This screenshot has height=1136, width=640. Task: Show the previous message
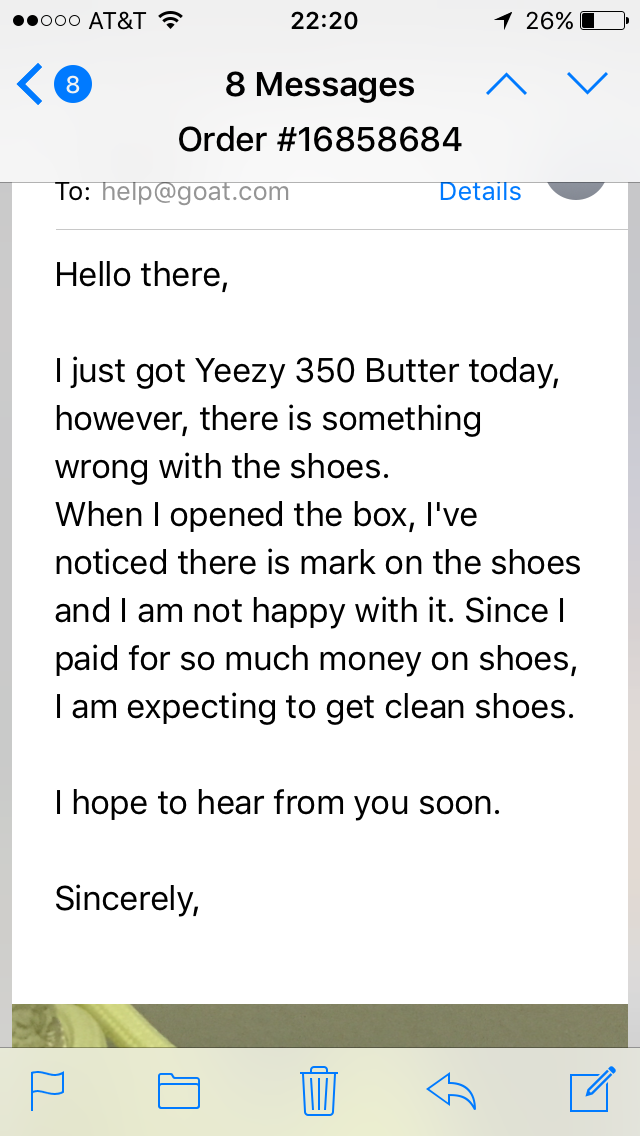coord(507,85)
